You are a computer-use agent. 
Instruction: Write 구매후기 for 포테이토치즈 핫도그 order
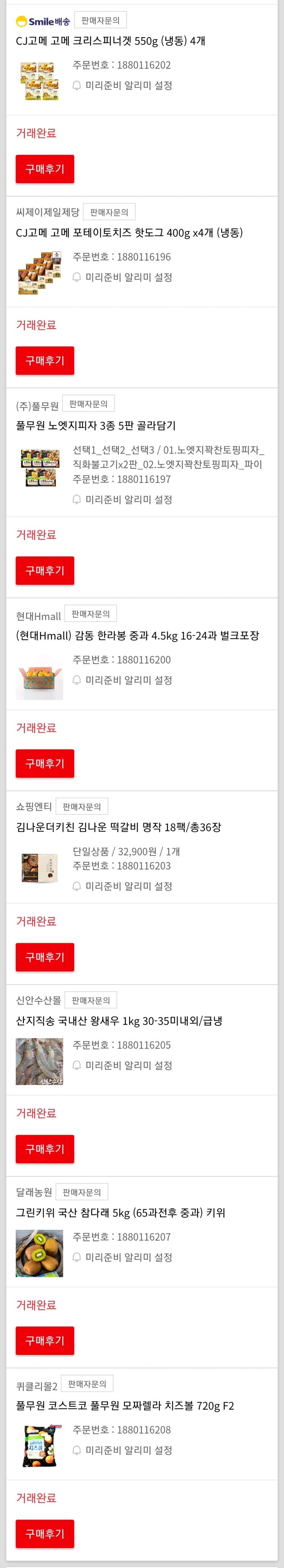pyautogui.click(x=44, y=360)
